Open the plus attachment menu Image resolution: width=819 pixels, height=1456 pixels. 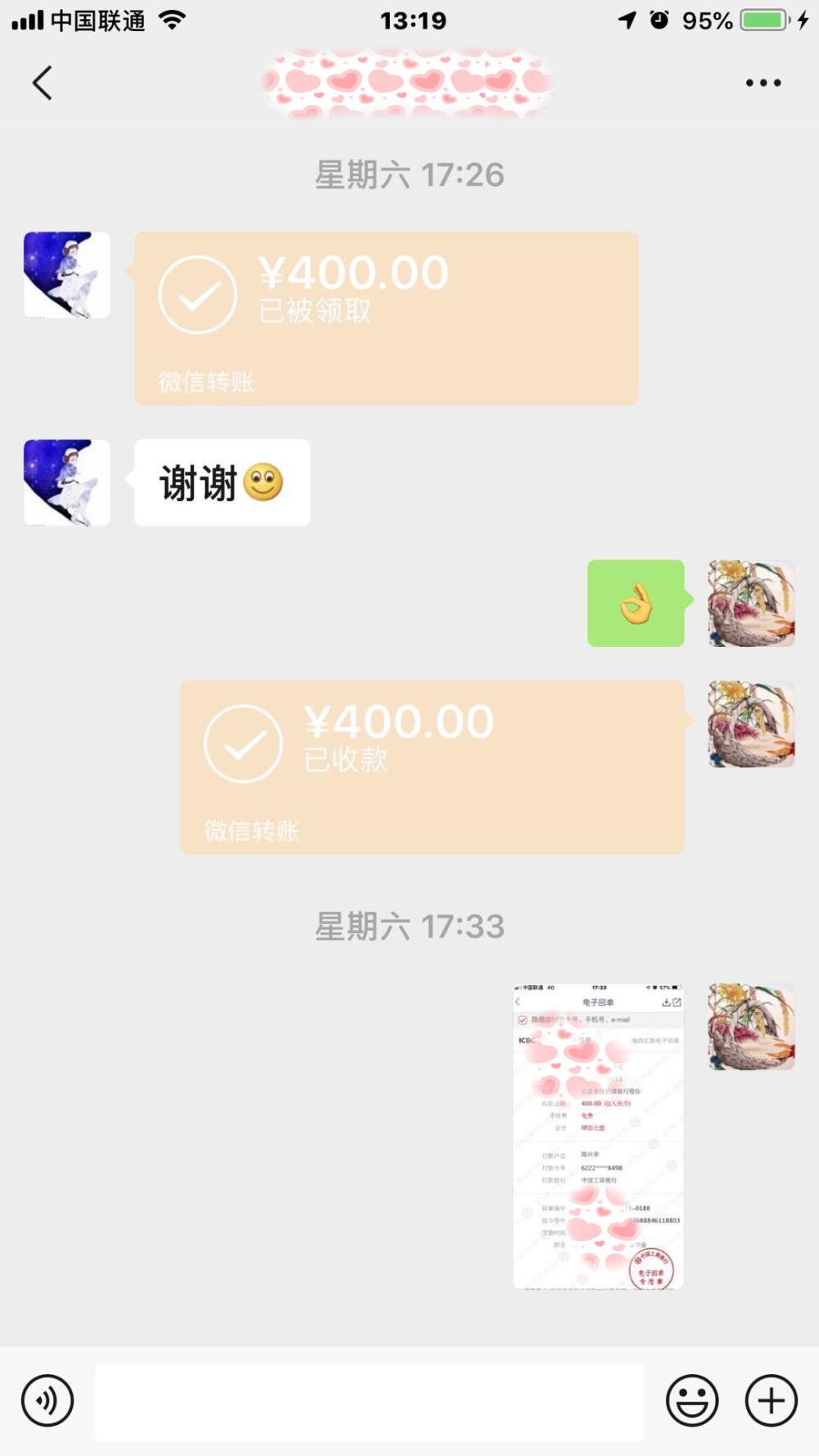[x=771, y=1400]
